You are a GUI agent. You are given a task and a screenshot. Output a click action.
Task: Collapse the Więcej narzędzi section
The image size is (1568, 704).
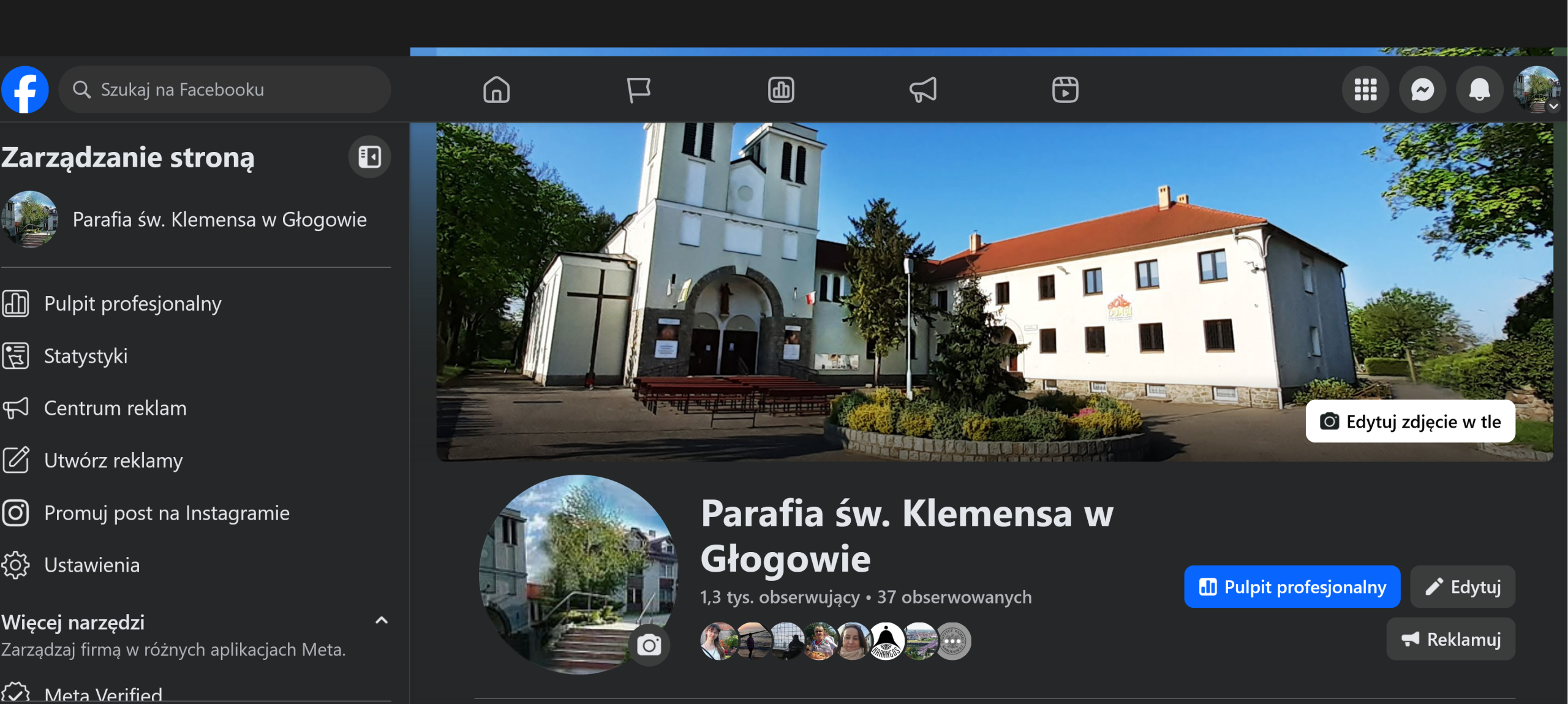click(381, 621)
